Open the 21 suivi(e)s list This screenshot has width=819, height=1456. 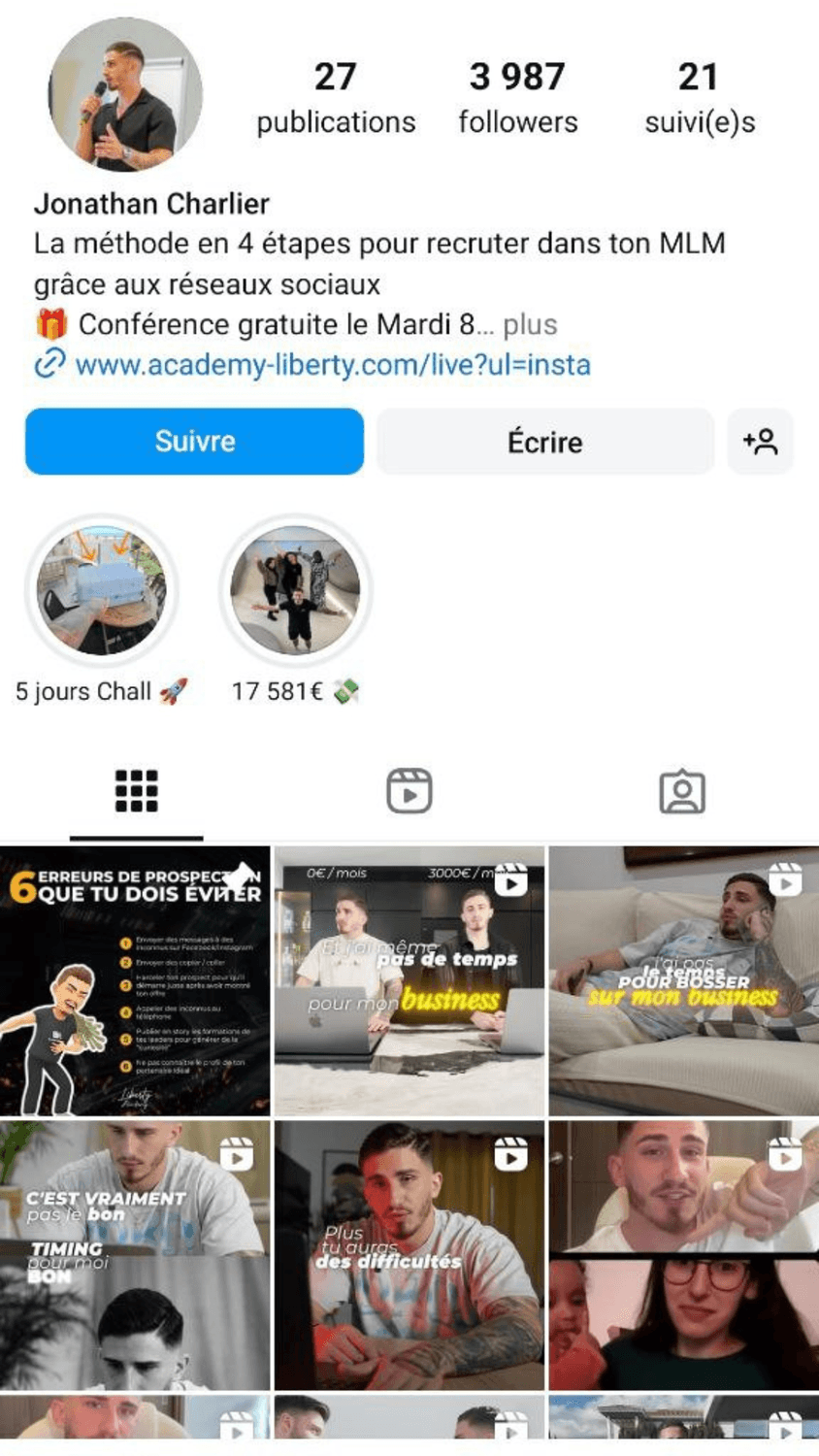[x=699, y=97]
